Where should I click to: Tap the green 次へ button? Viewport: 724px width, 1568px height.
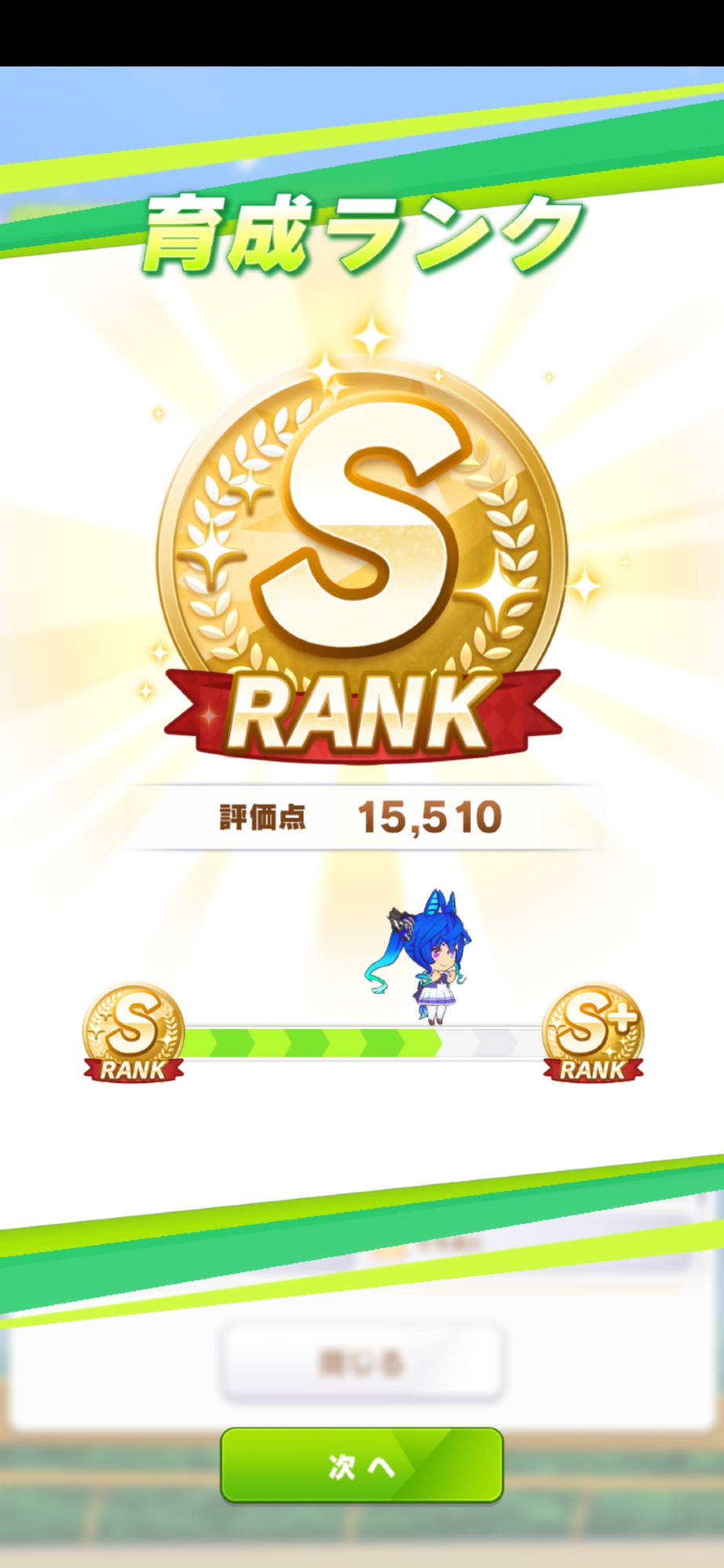tap(362, 1465)
